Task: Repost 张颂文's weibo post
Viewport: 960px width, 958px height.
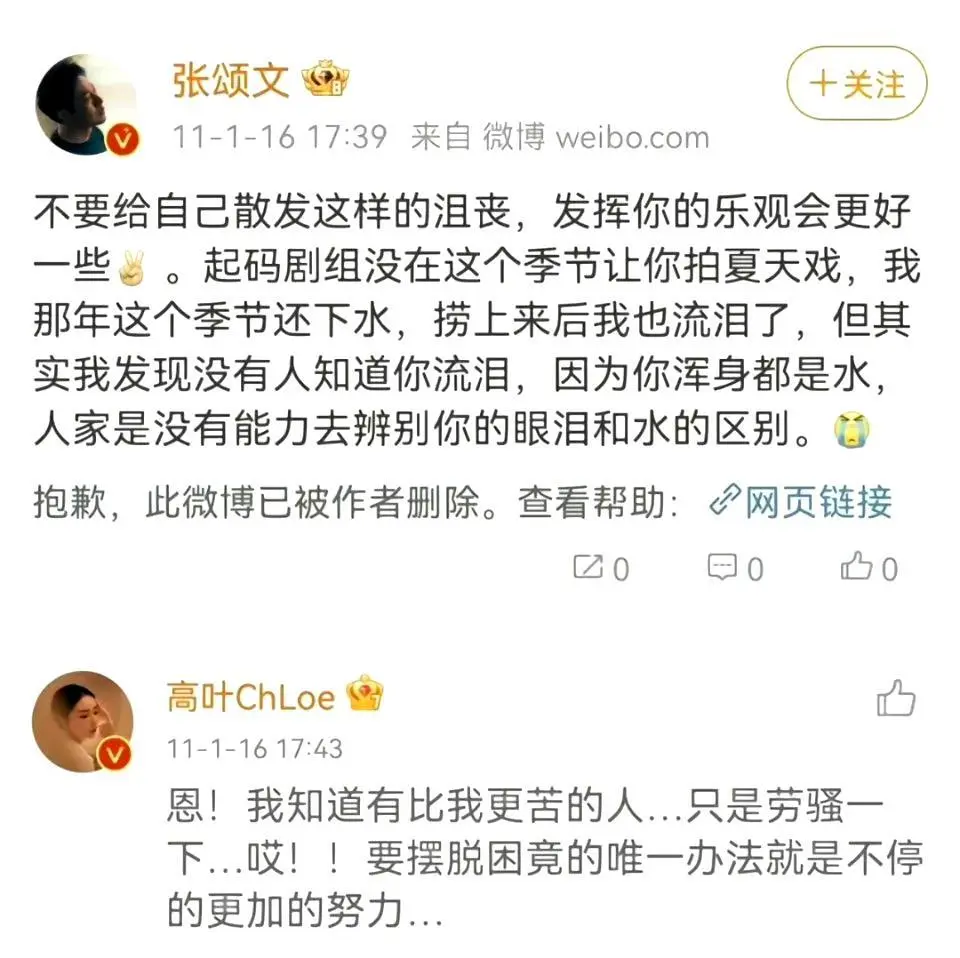Action: pyautogui.click(x=601, y=568)
